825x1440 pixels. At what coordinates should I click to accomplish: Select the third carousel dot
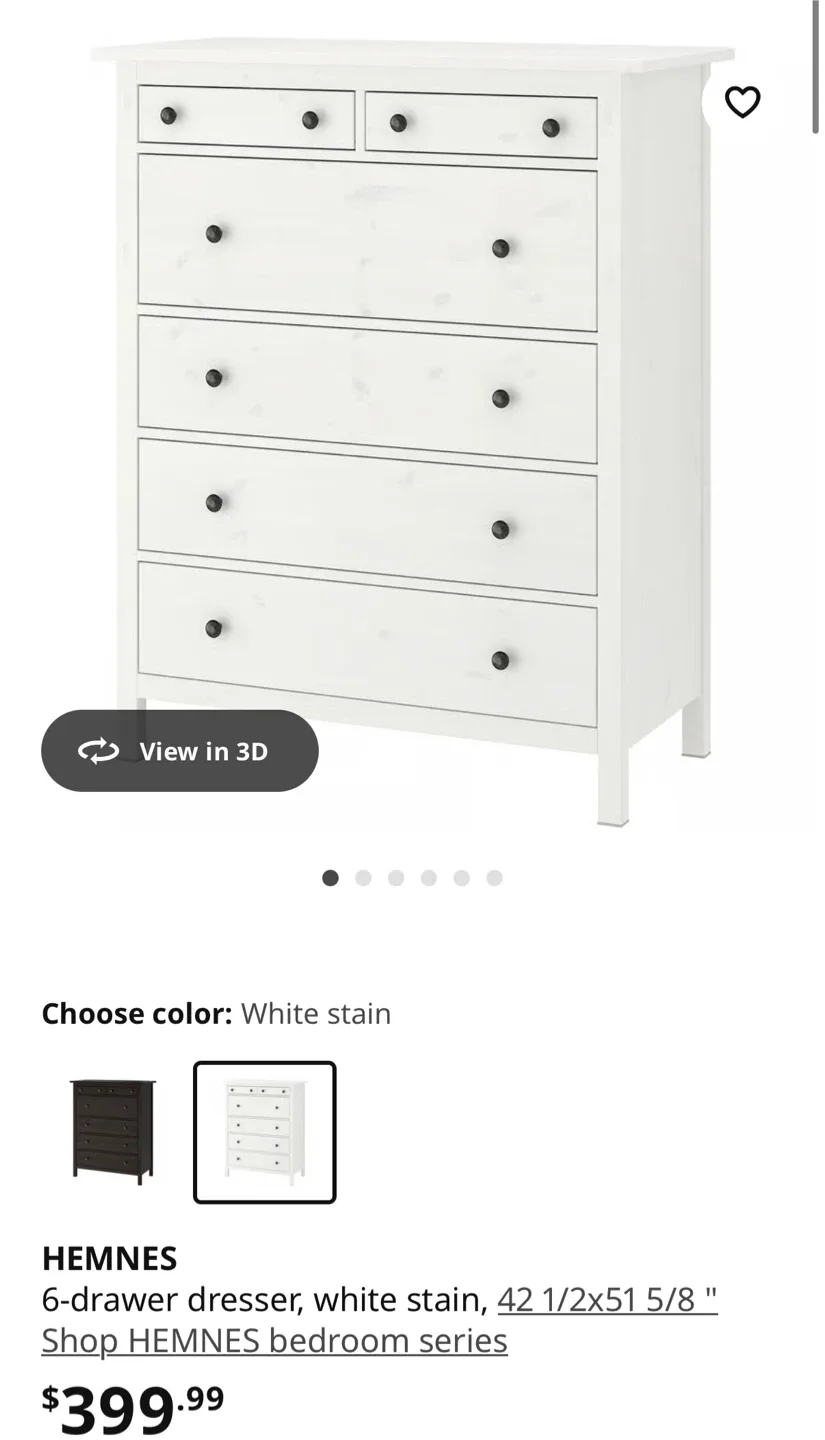396,877
